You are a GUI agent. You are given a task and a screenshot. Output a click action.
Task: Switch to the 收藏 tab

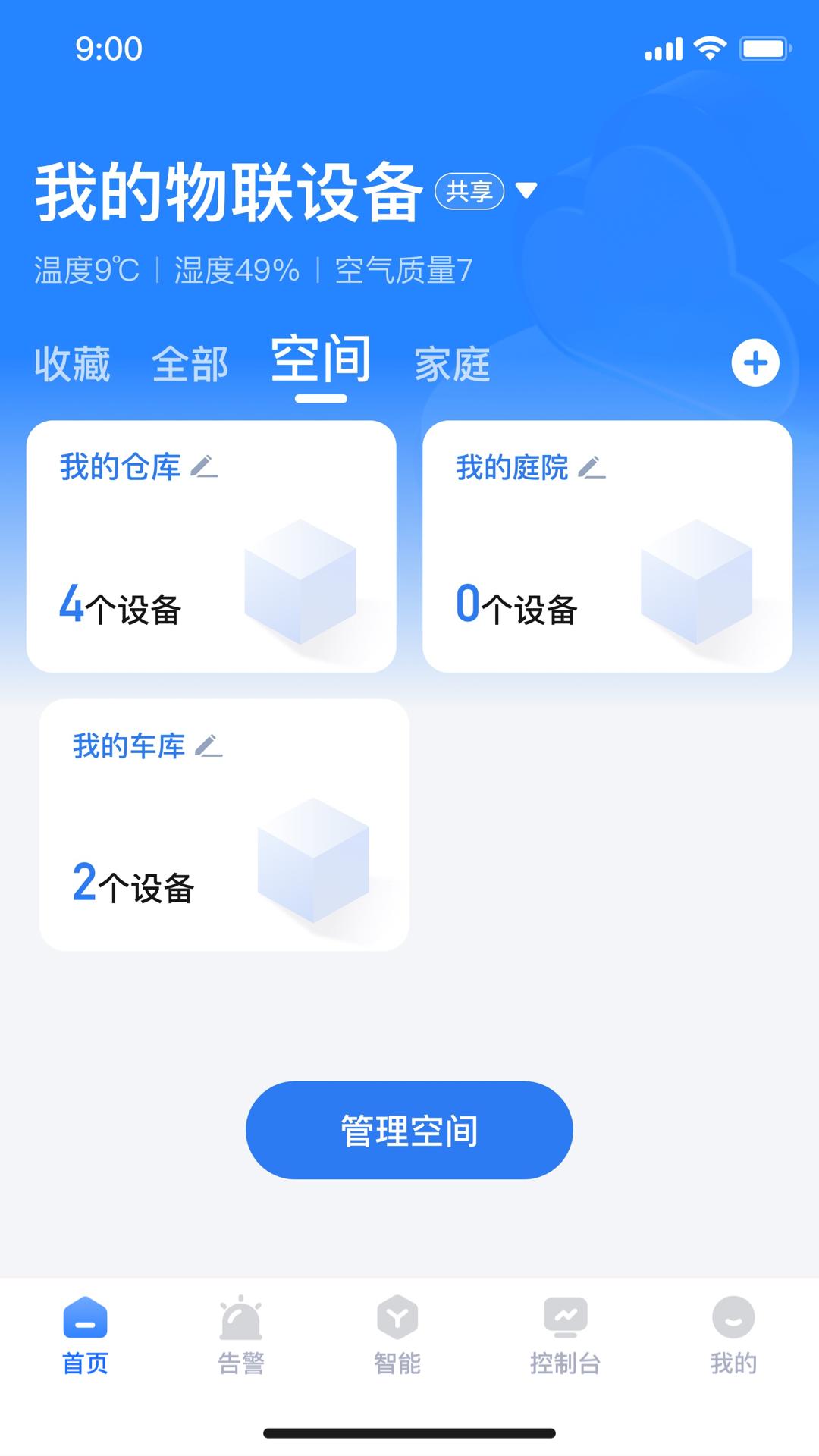72,364
